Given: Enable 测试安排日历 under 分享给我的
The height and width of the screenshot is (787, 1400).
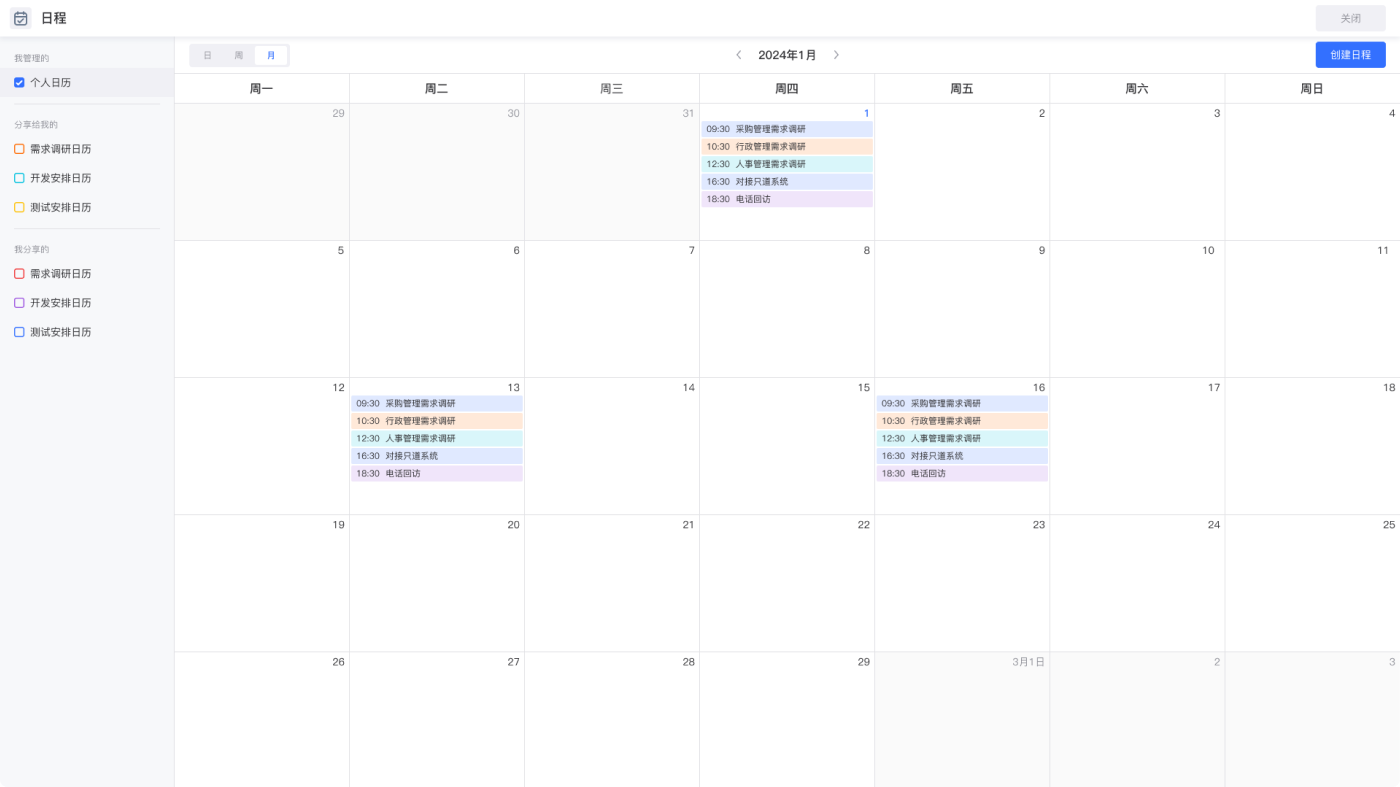Looking at the screenshot, I should (19, 208).
